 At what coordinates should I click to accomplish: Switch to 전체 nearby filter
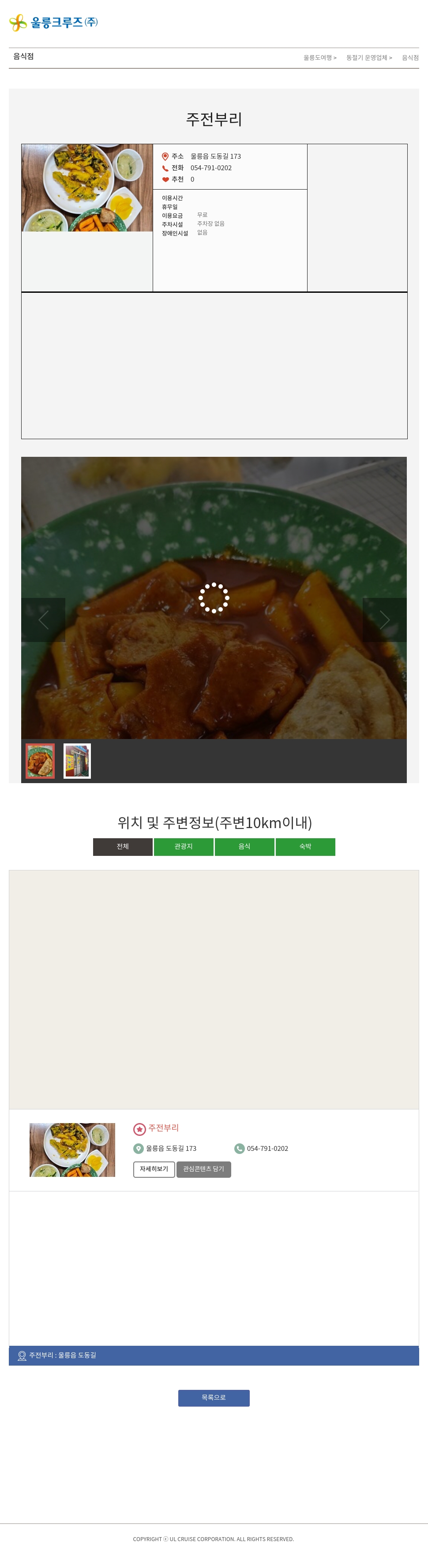point(122,847)
